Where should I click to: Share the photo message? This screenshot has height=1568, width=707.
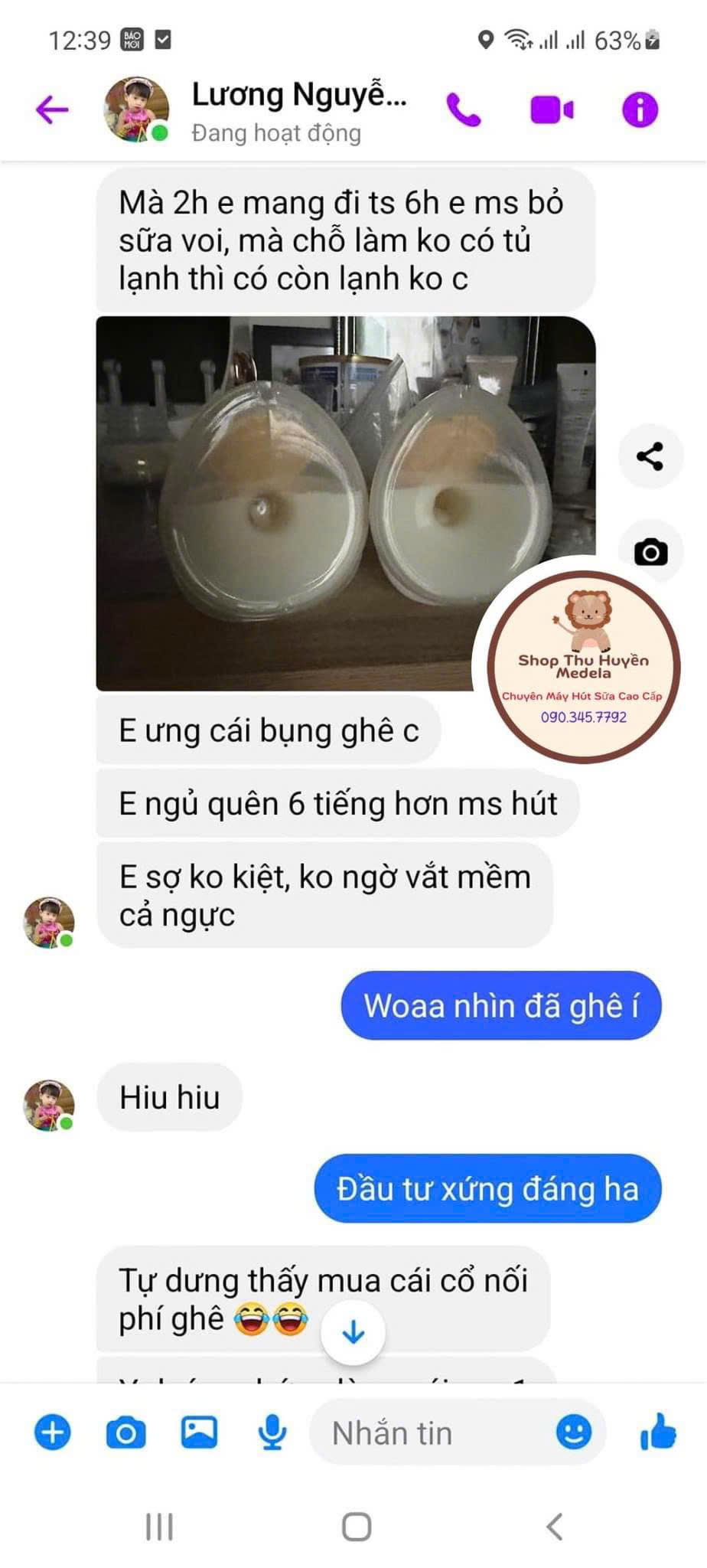click(x=650, y=457)
